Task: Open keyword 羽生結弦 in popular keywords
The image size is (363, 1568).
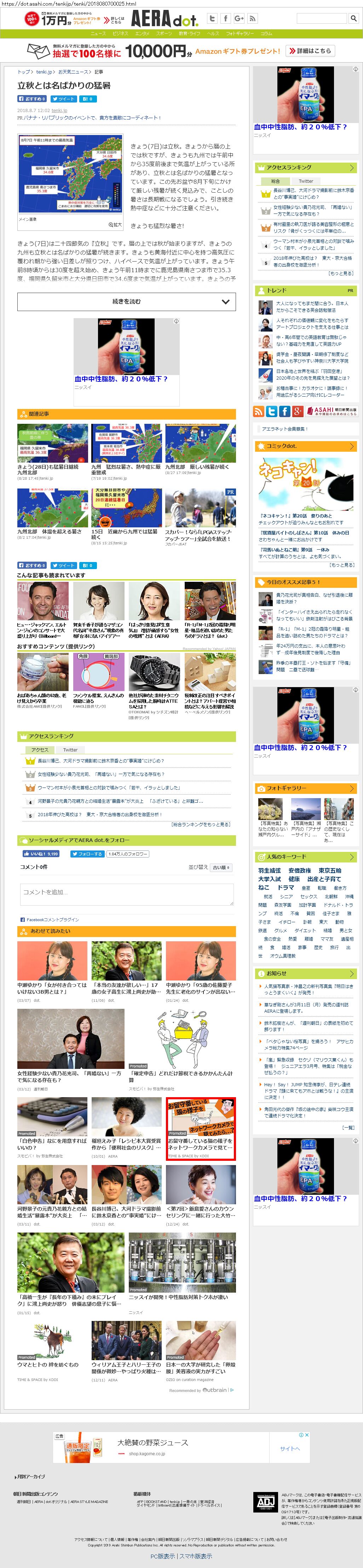Action: tap(269, 871)
